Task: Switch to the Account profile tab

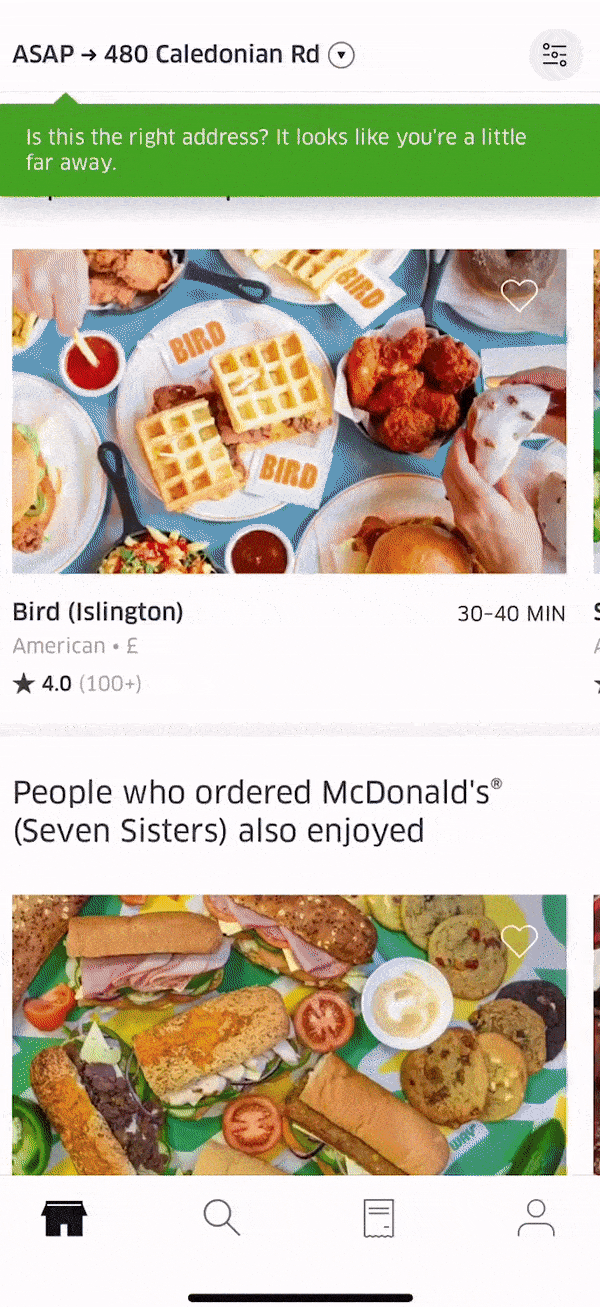Action: (535, 1217)
